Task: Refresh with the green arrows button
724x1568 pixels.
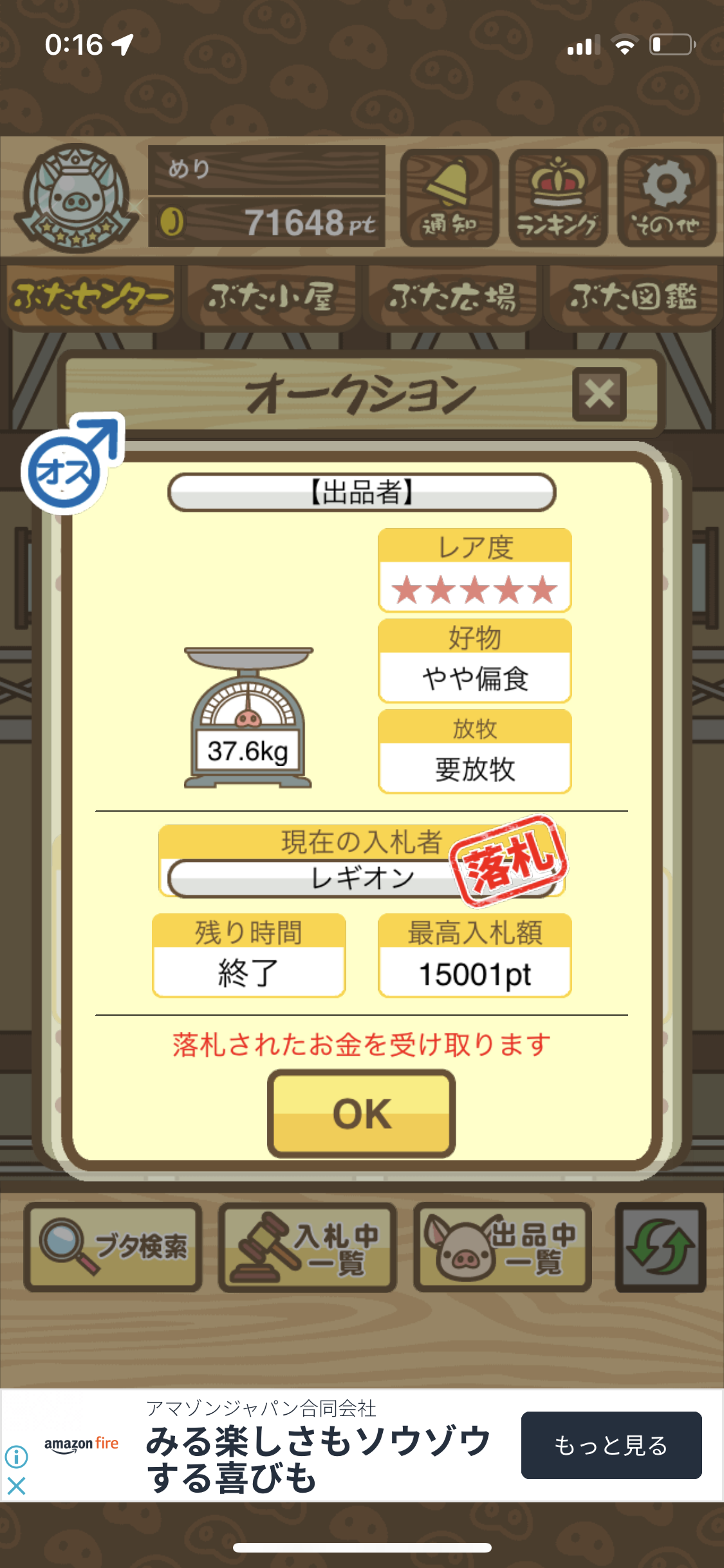Action: (x=660, y=1247)
